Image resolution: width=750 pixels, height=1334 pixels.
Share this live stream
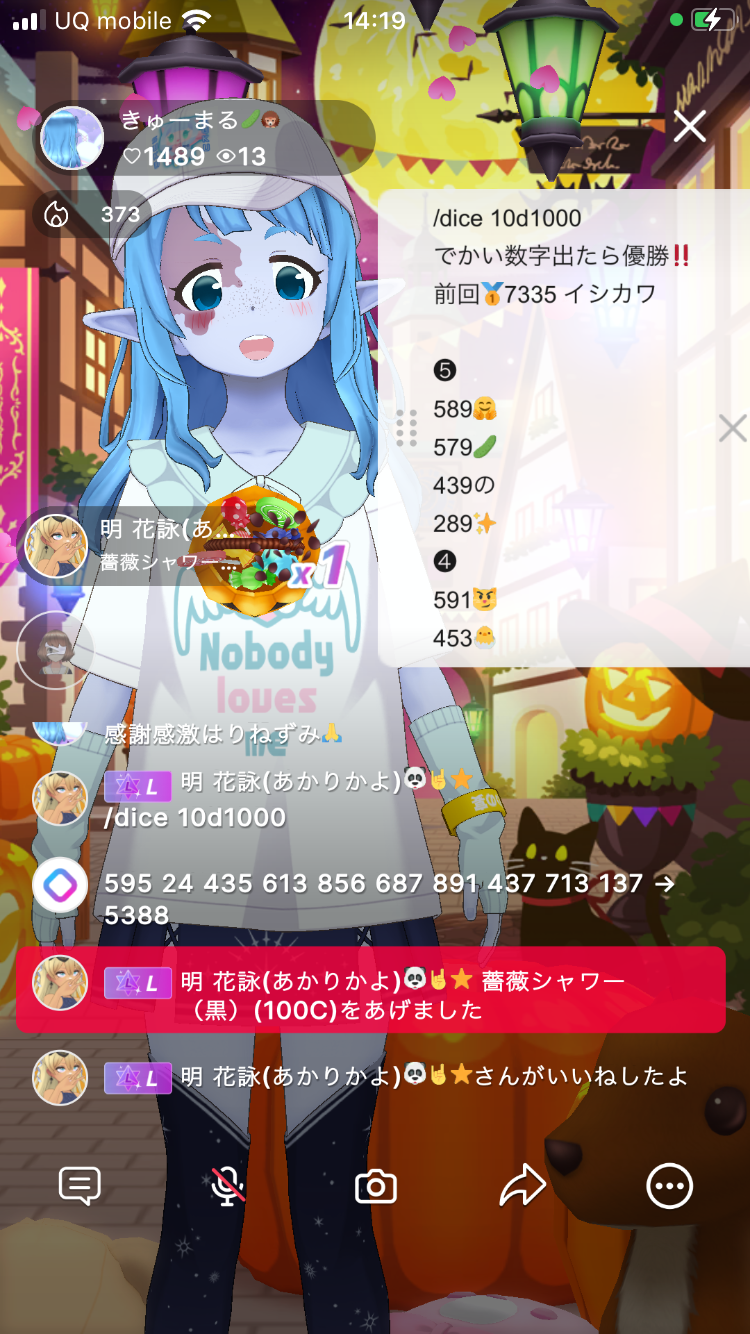[x=522, y=1187]
